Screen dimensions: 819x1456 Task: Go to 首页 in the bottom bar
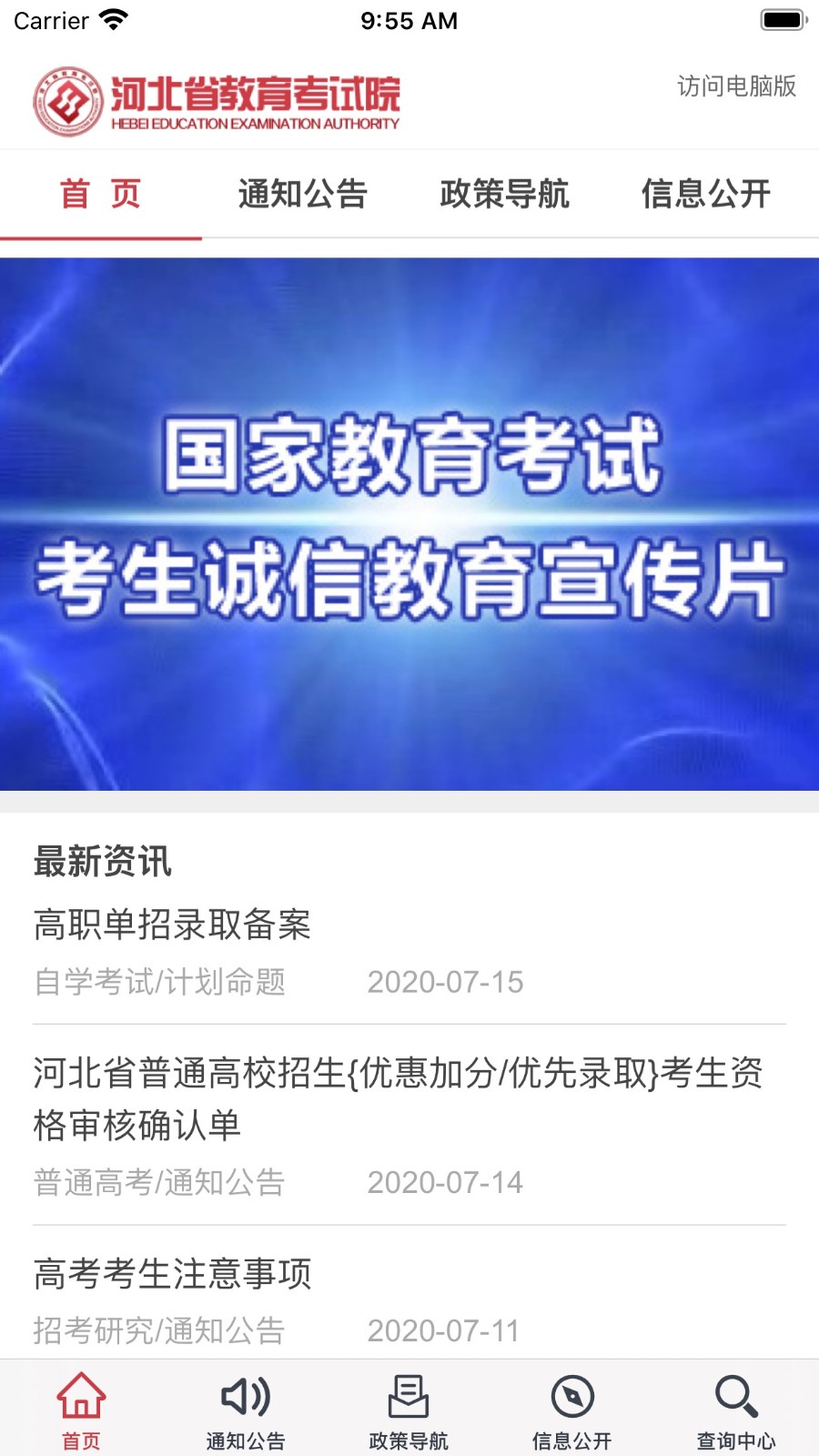coord(82,1410)
